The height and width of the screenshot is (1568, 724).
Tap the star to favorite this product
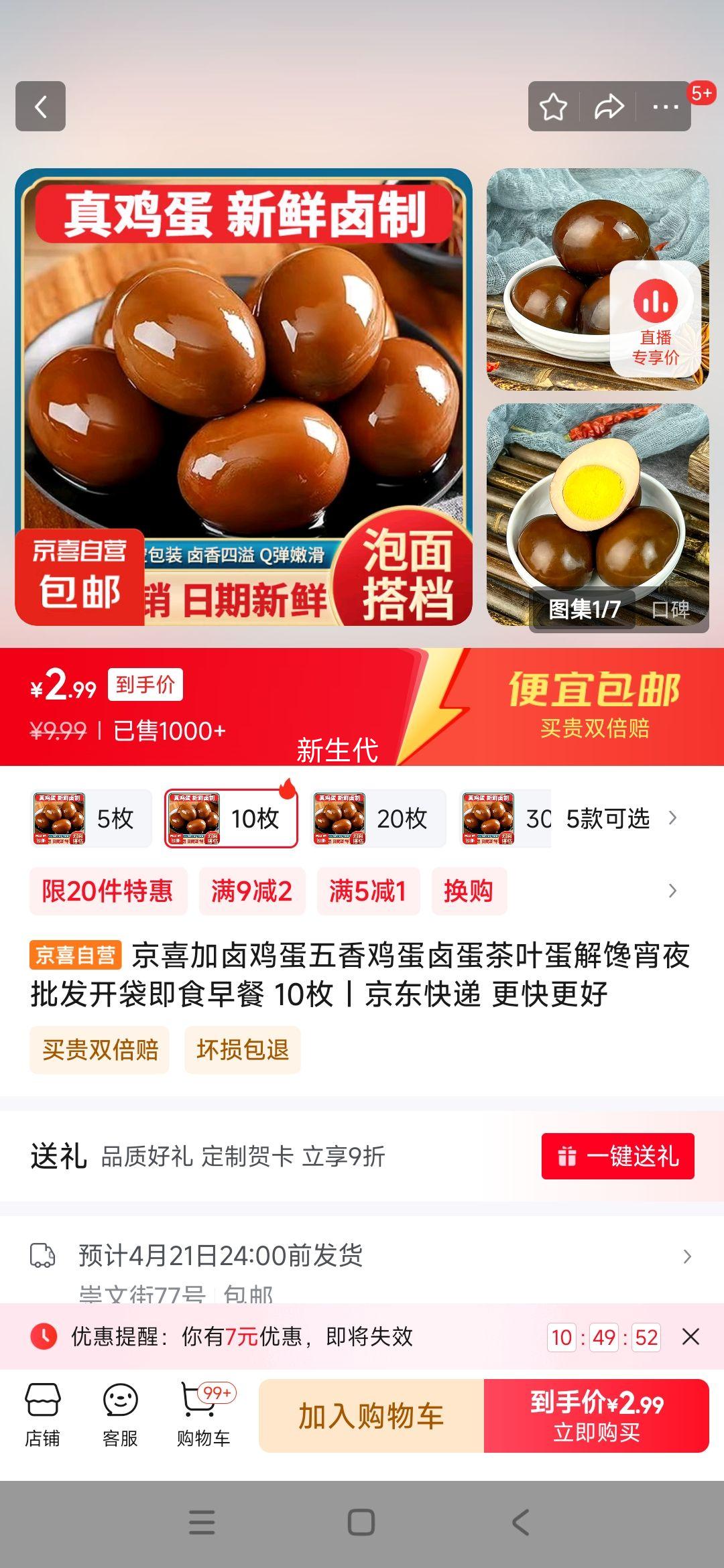point(554,105)
